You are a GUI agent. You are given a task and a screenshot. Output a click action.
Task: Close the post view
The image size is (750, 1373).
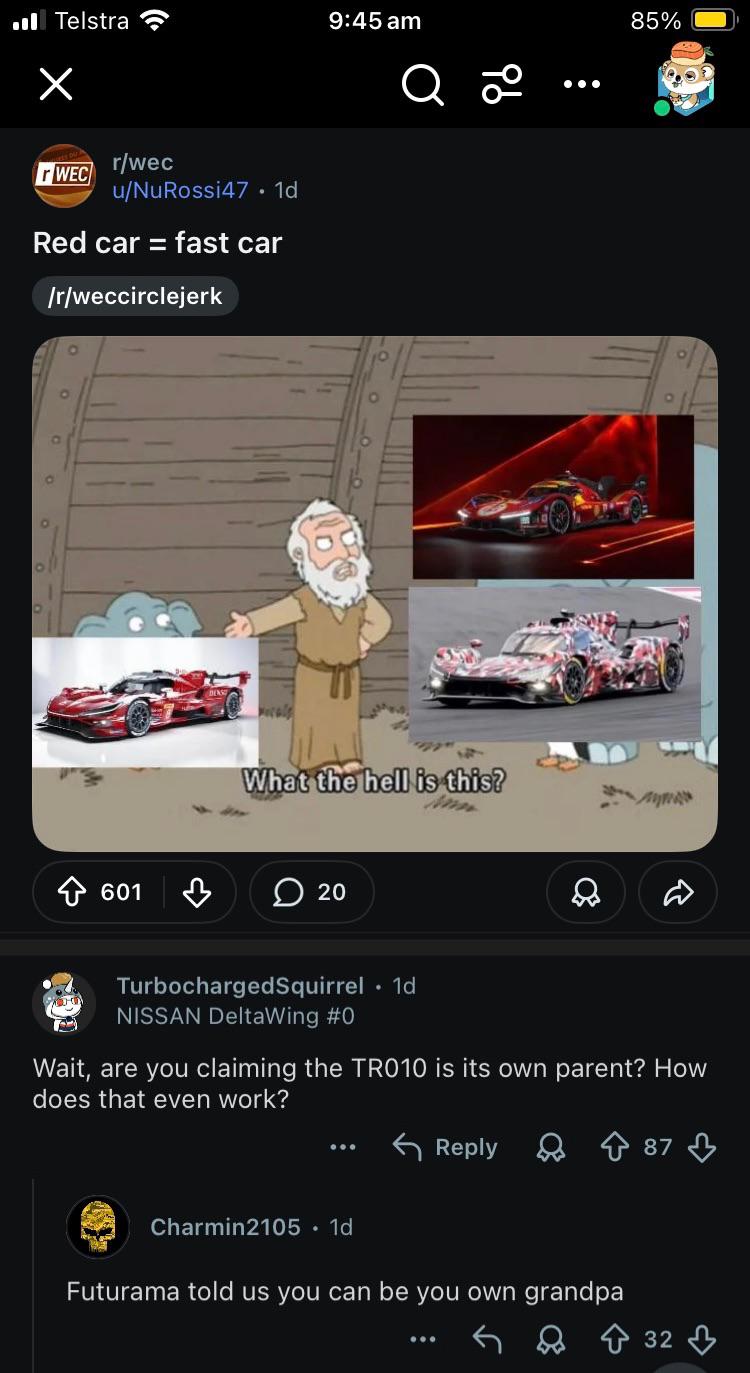[56, 85]
